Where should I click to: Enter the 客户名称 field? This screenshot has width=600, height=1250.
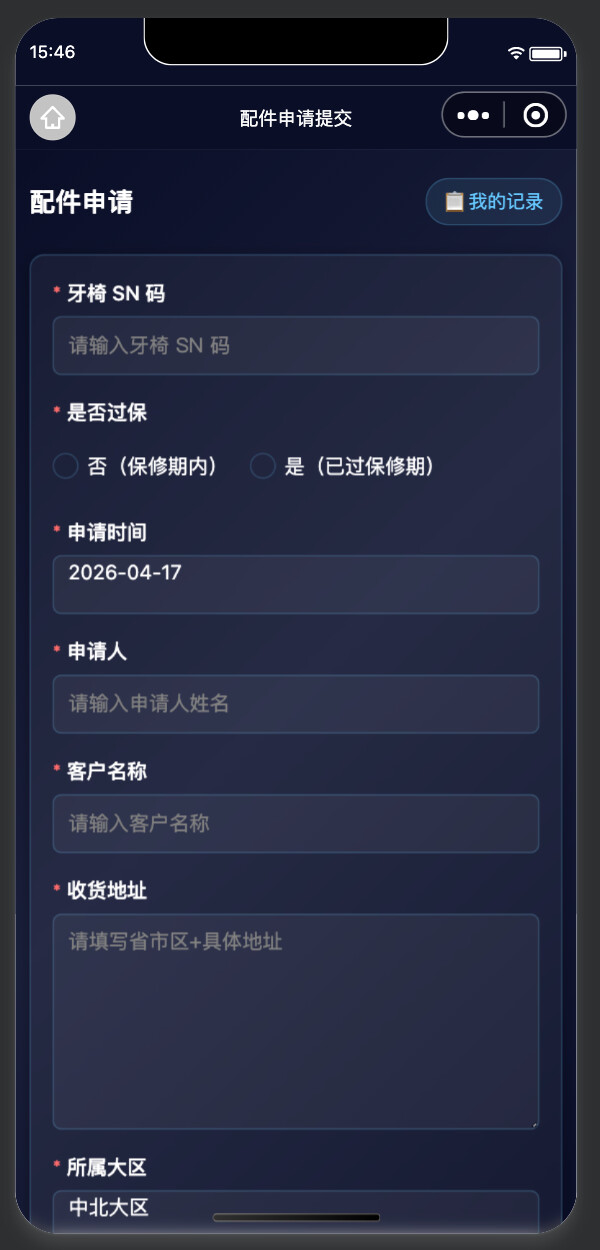pyautogui.click(x=295, y=823)
